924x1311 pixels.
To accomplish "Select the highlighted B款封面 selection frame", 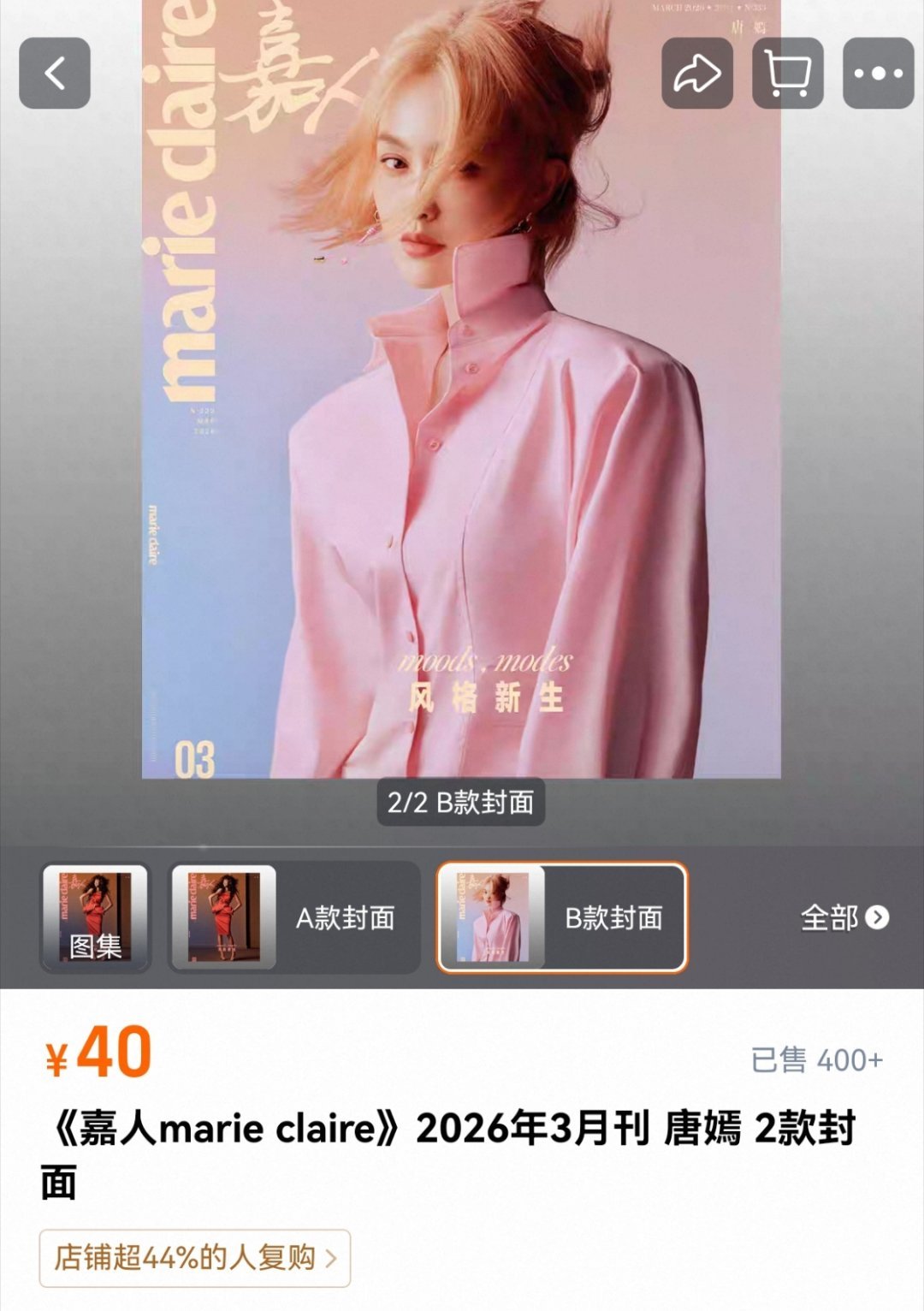I will click(x=563, y=918).
